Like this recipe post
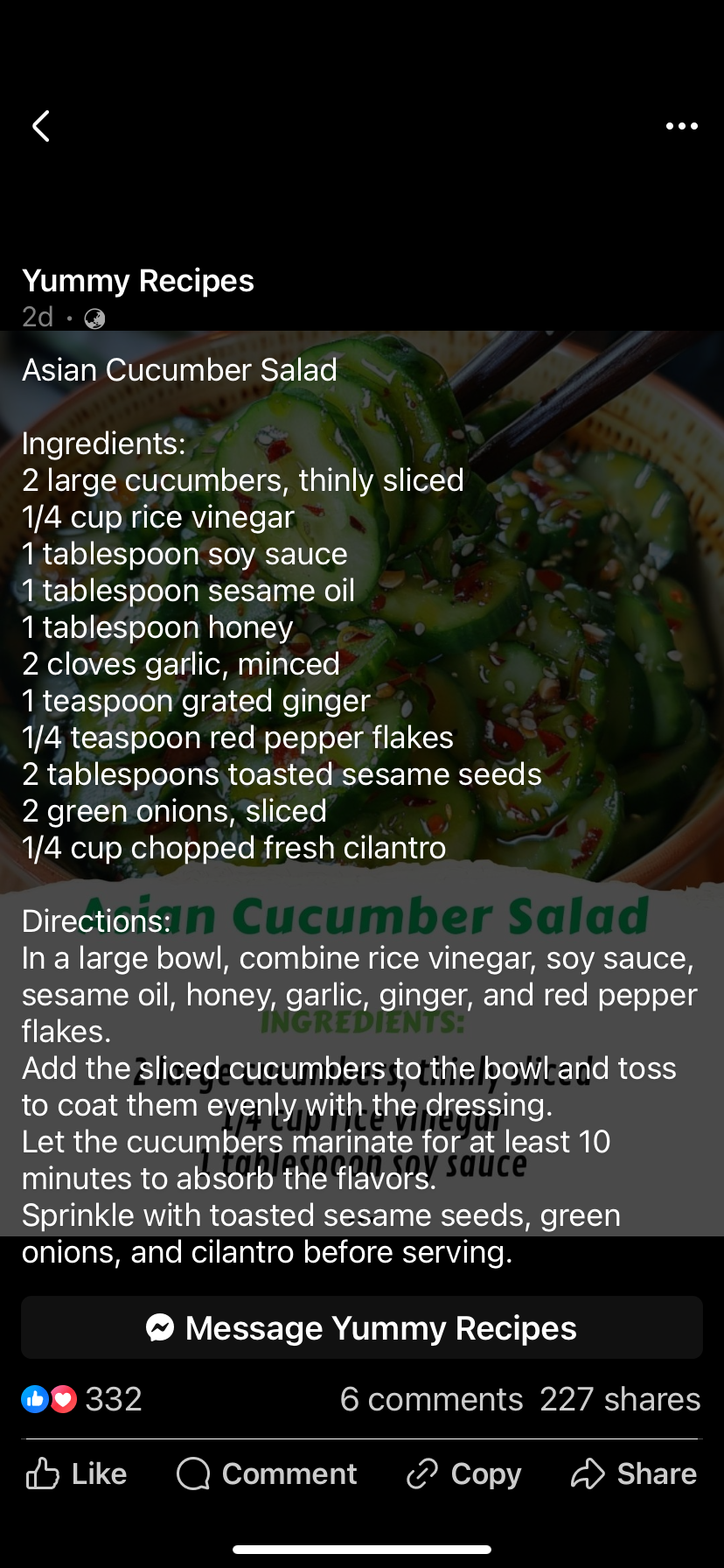The width and height of the screenshot is (724, 1568). coord(77,1473)
